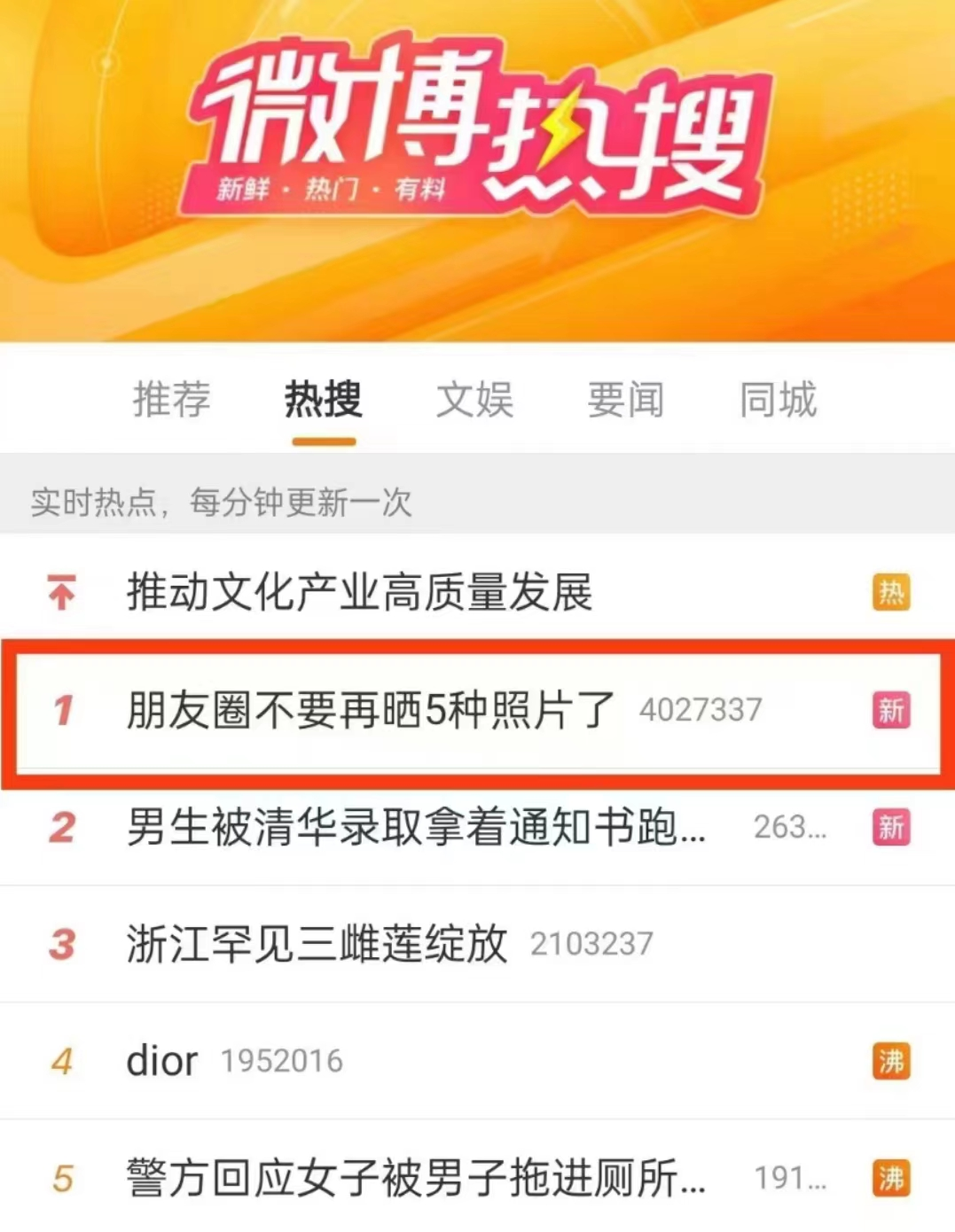Open the 文娱 tab
955x1232 pixels.
[475, 400]
